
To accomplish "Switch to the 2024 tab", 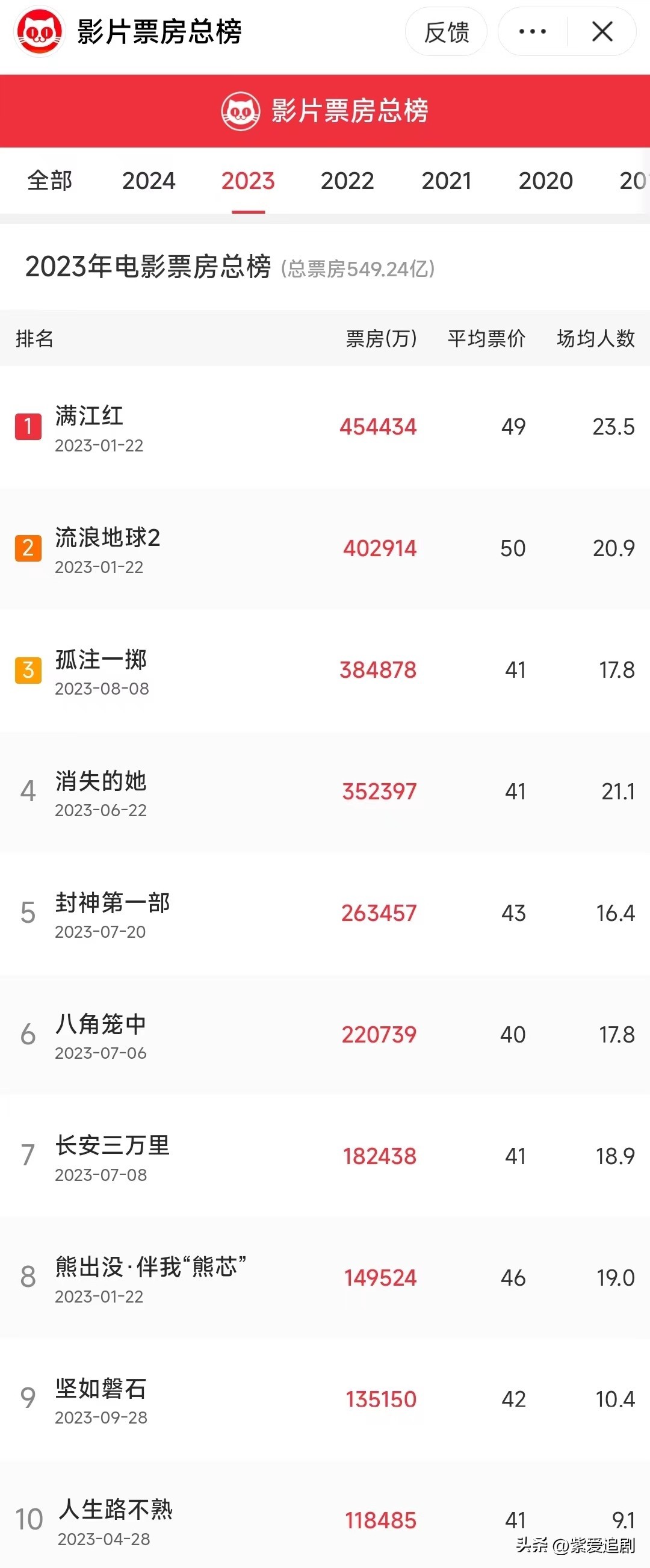I will (149, 181).
